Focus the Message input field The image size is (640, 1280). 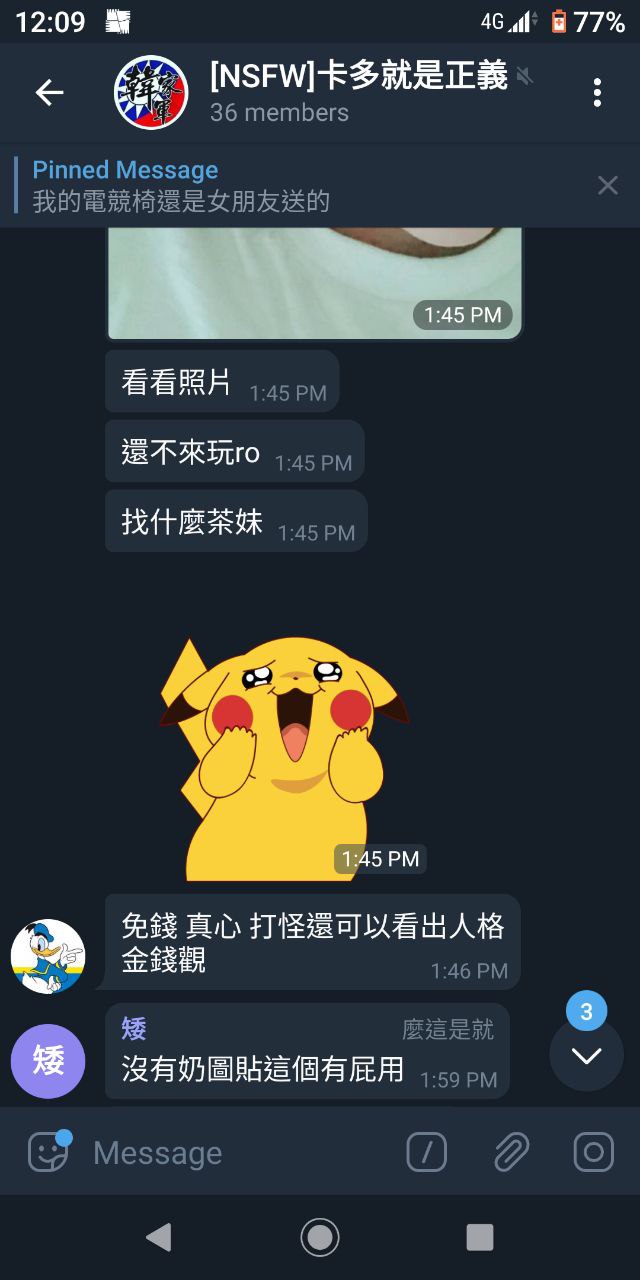coord(240,1153)
